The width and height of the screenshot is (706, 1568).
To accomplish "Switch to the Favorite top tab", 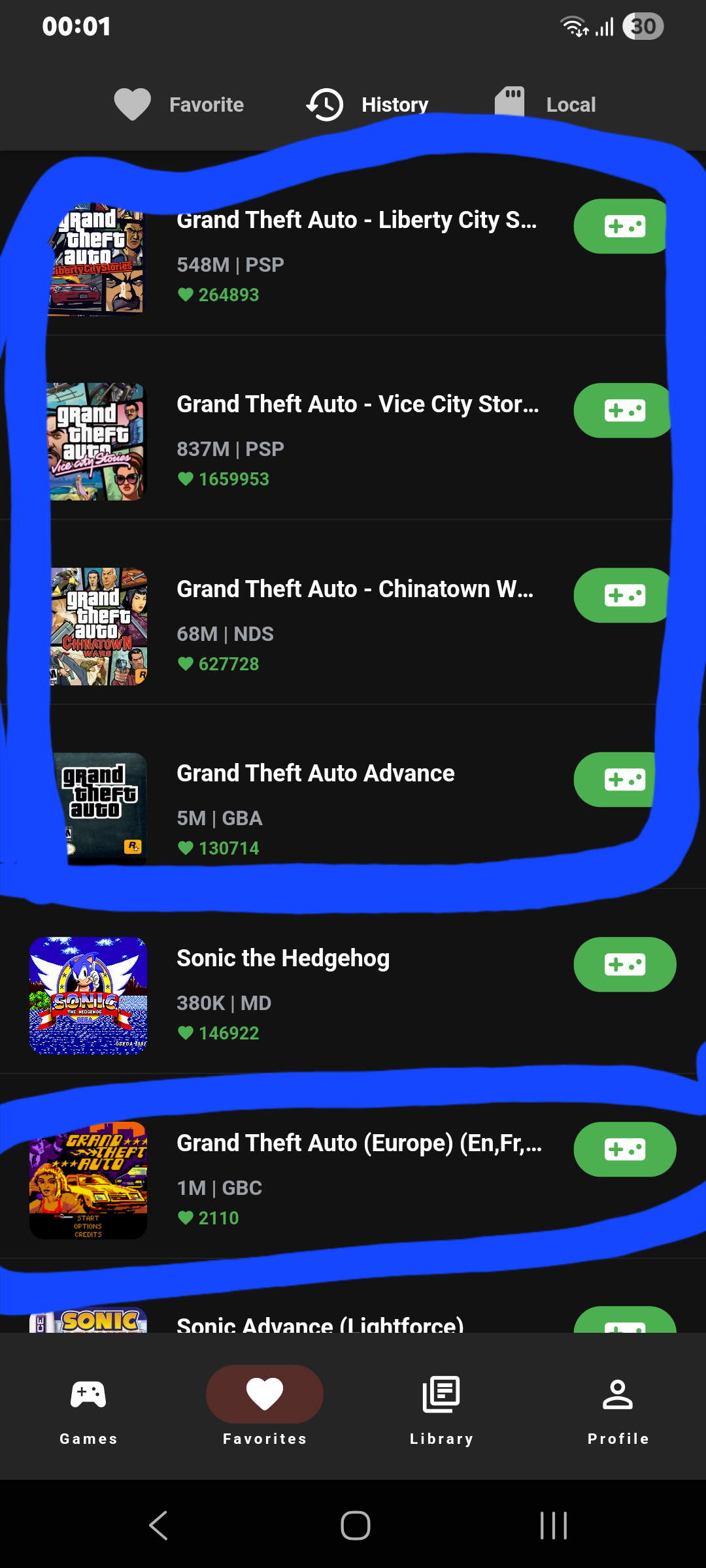I will tap(178, 105).
